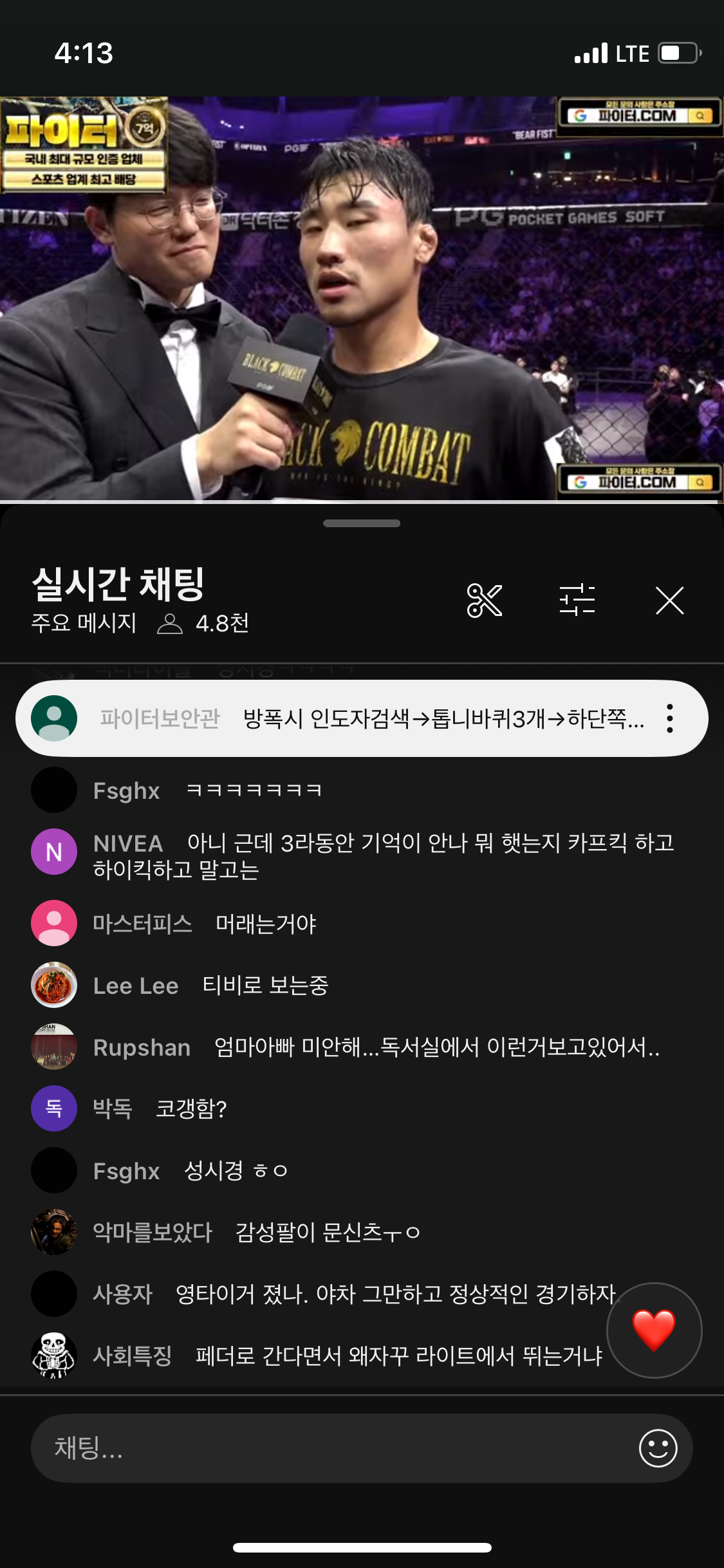Open live chat filter settings
724x1568 pixels.
(x=577, y=601)
